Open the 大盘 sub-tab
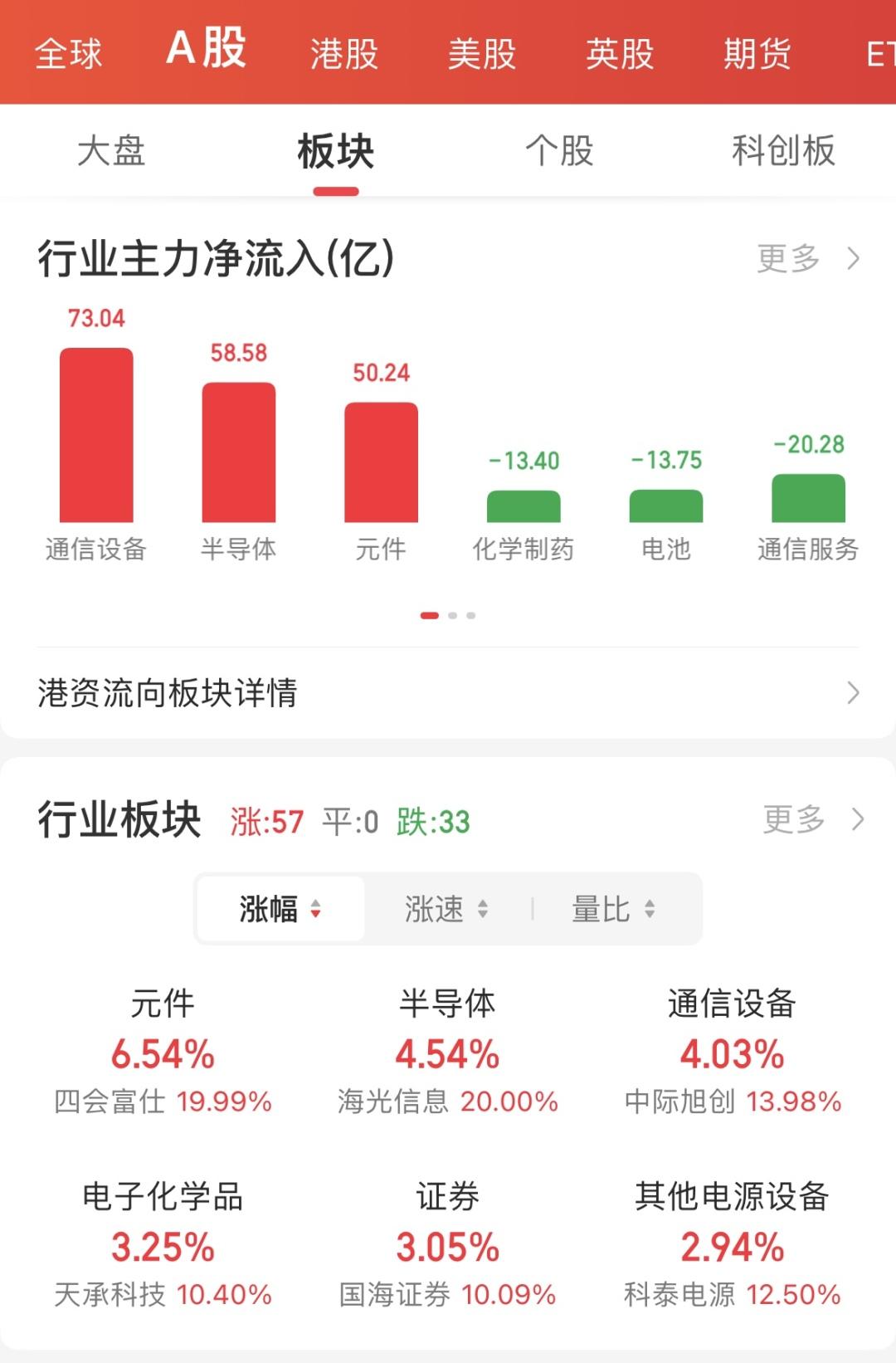This screenshot has width=896, height=1363. tap(111, 151)
